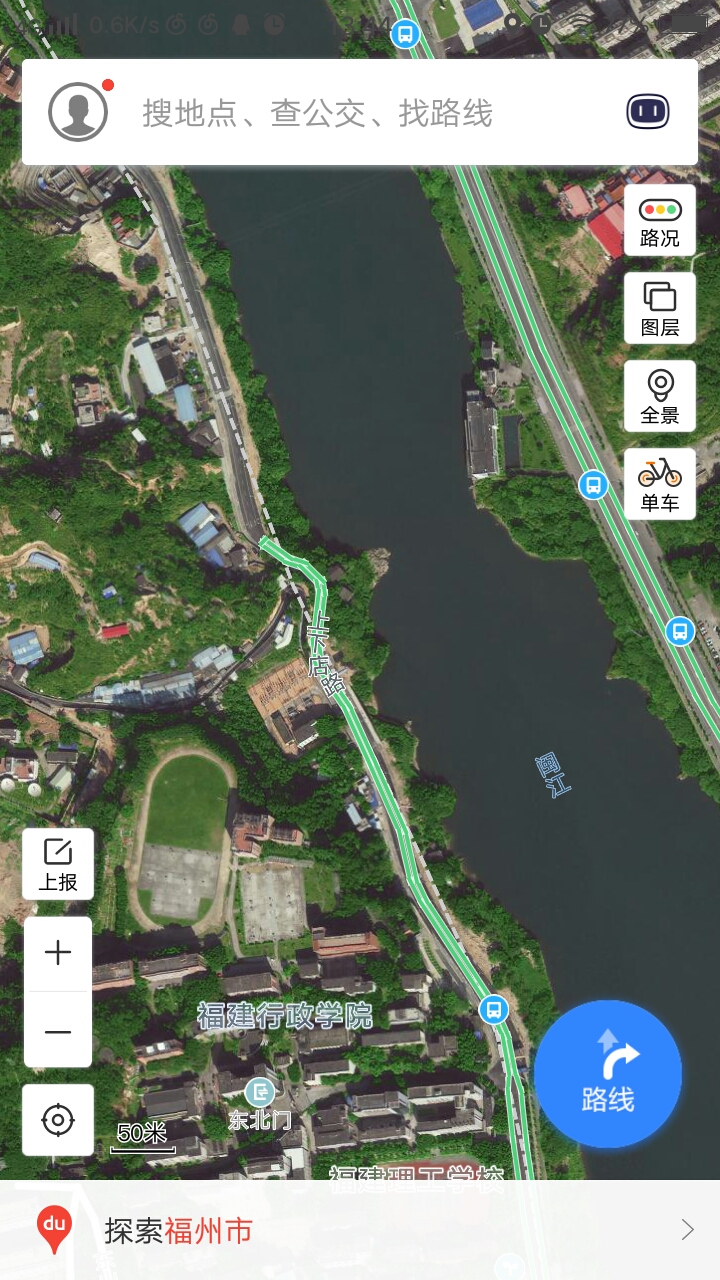Select the bus stop near 福建行政学院
720x1280 pixels.
[x=493, y=1008]
